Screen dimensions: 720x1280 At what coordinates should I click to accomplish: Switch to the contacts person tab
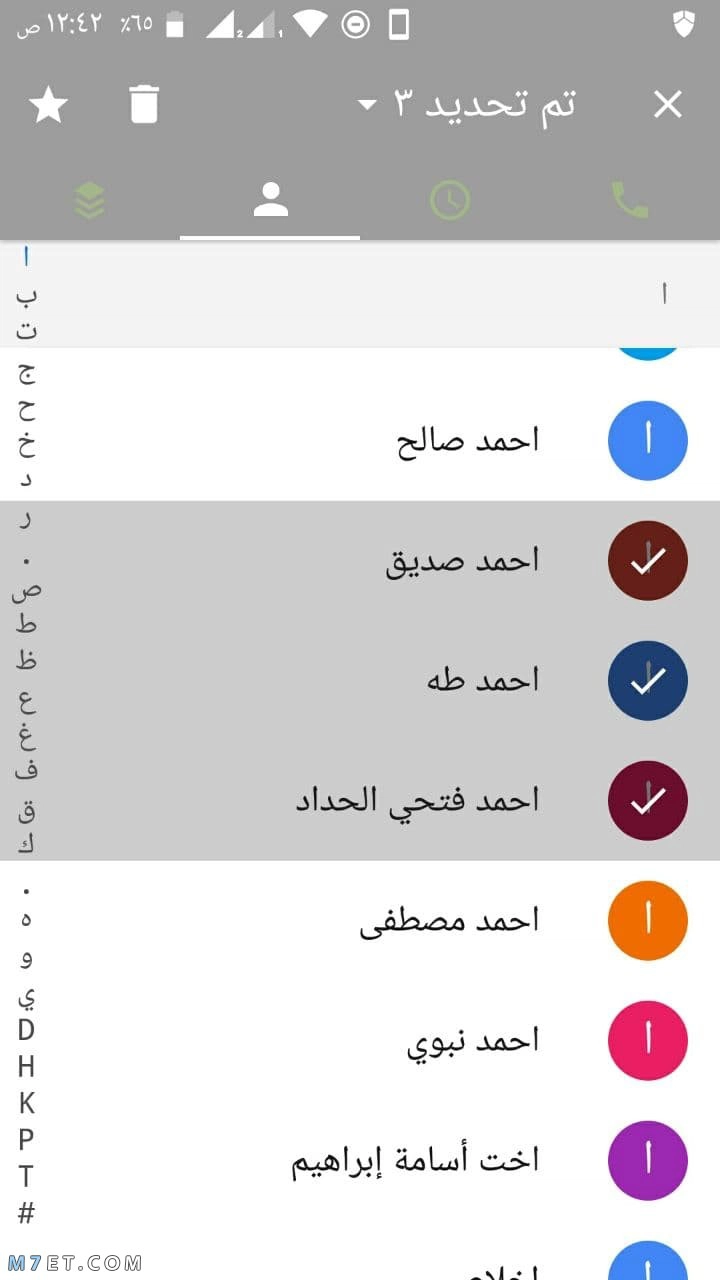pyautogui.click(x=270, y=201)
